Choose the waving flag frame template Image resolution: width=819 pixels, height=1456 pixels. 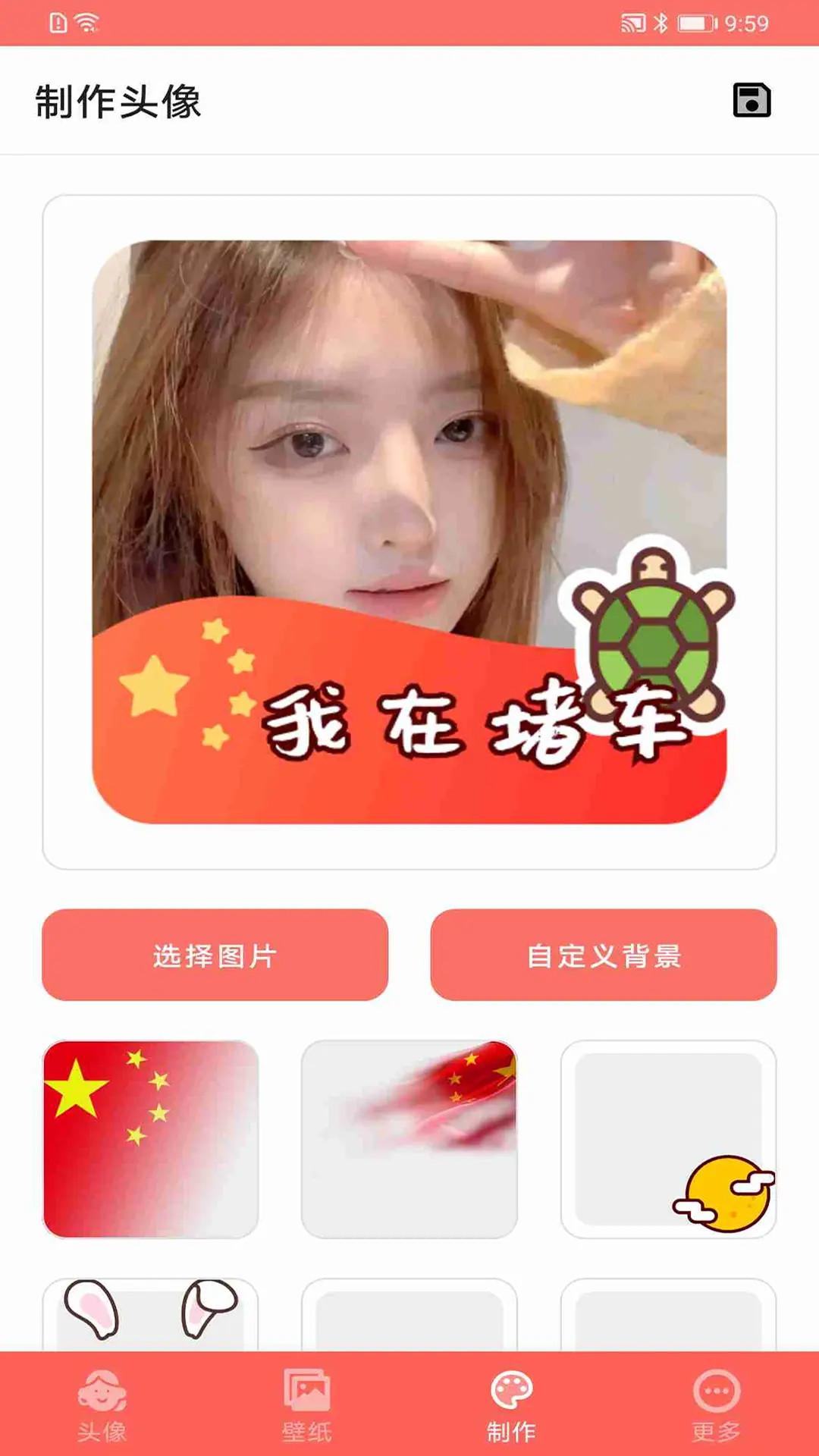[x=409, y=1139]
